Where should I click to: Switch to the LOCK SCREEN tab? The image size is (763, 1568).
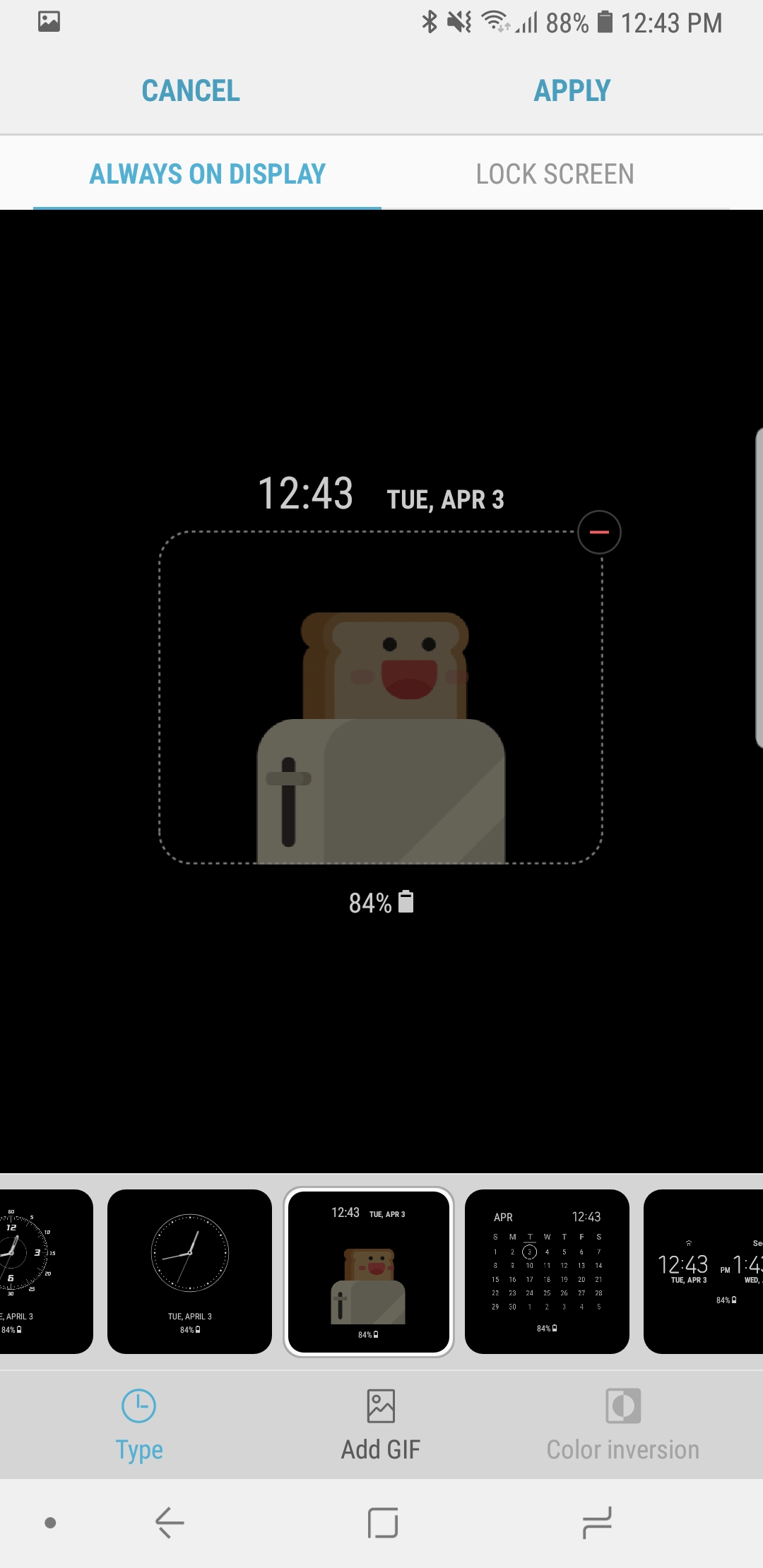click(555, 173)
